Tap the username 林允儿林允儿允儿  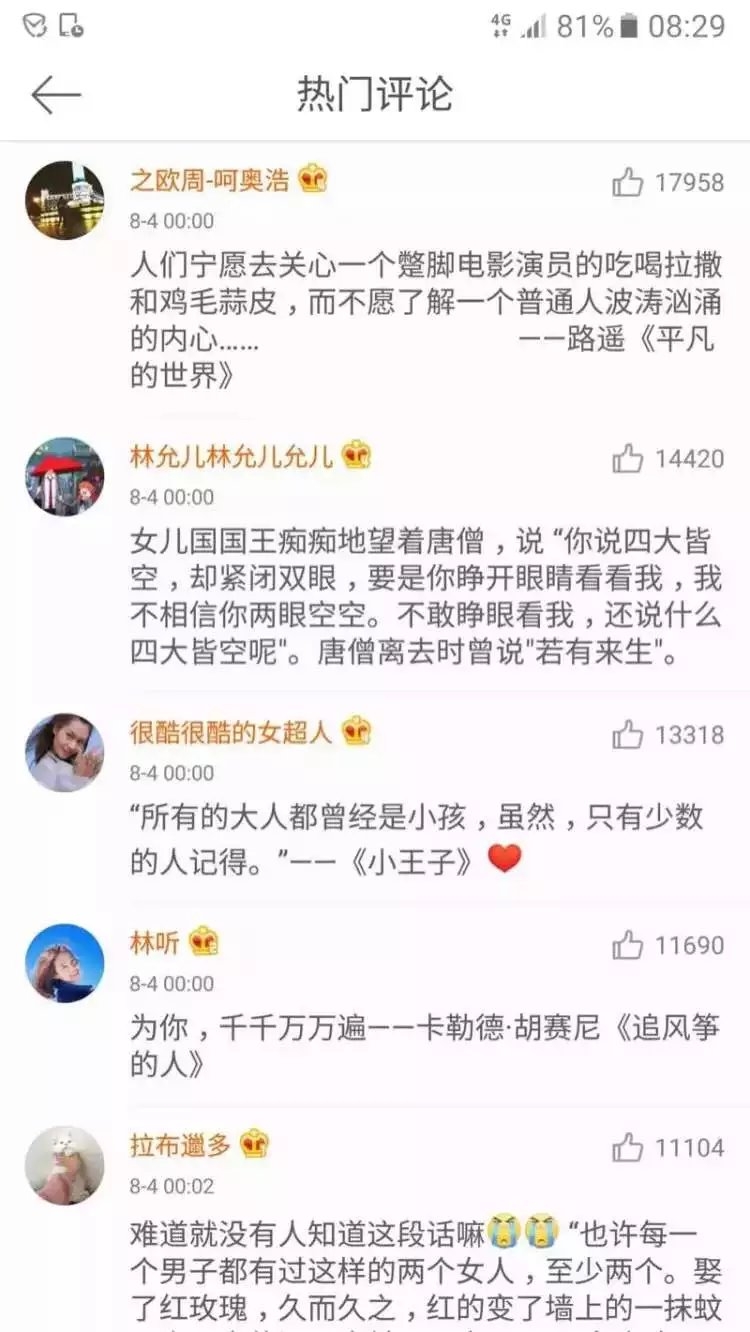click(x=231, y=458)
